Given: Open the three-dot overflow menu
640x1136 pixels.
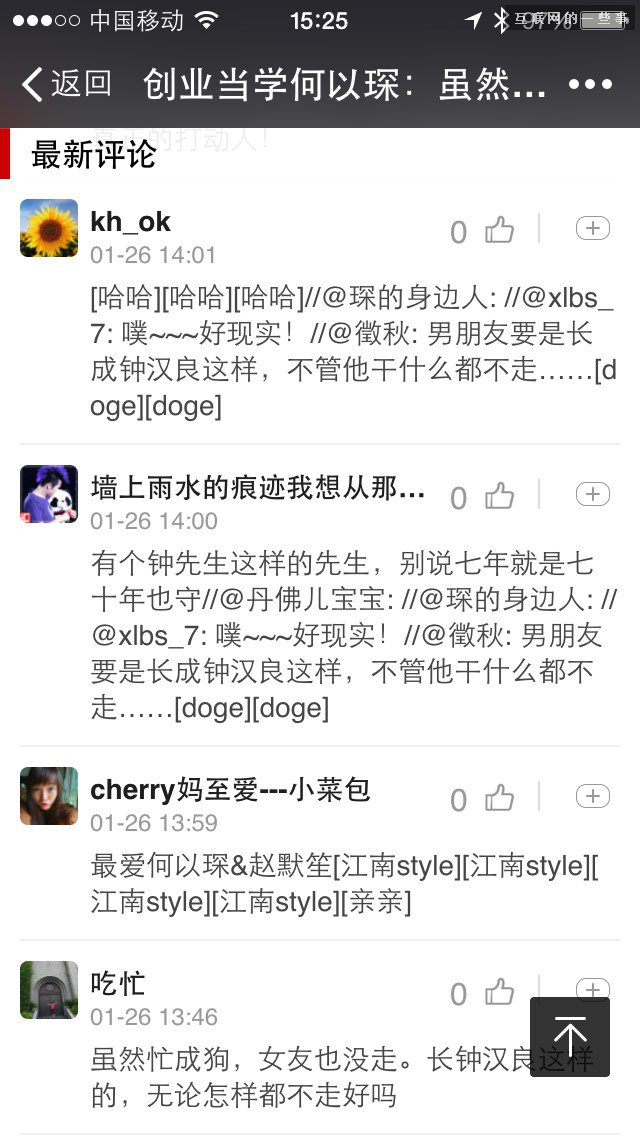Looking at the screenshot, I should [590, 85].
